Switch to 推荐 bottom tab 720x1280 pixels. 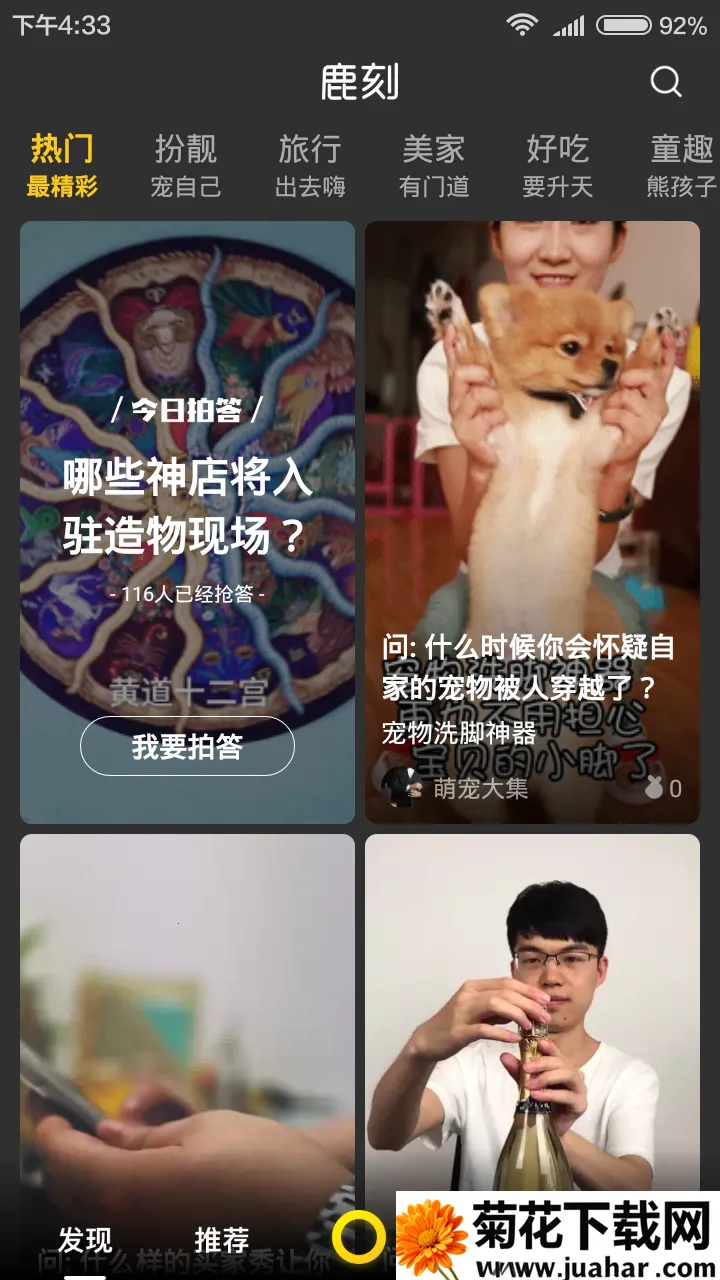[x=222, y=1241]
